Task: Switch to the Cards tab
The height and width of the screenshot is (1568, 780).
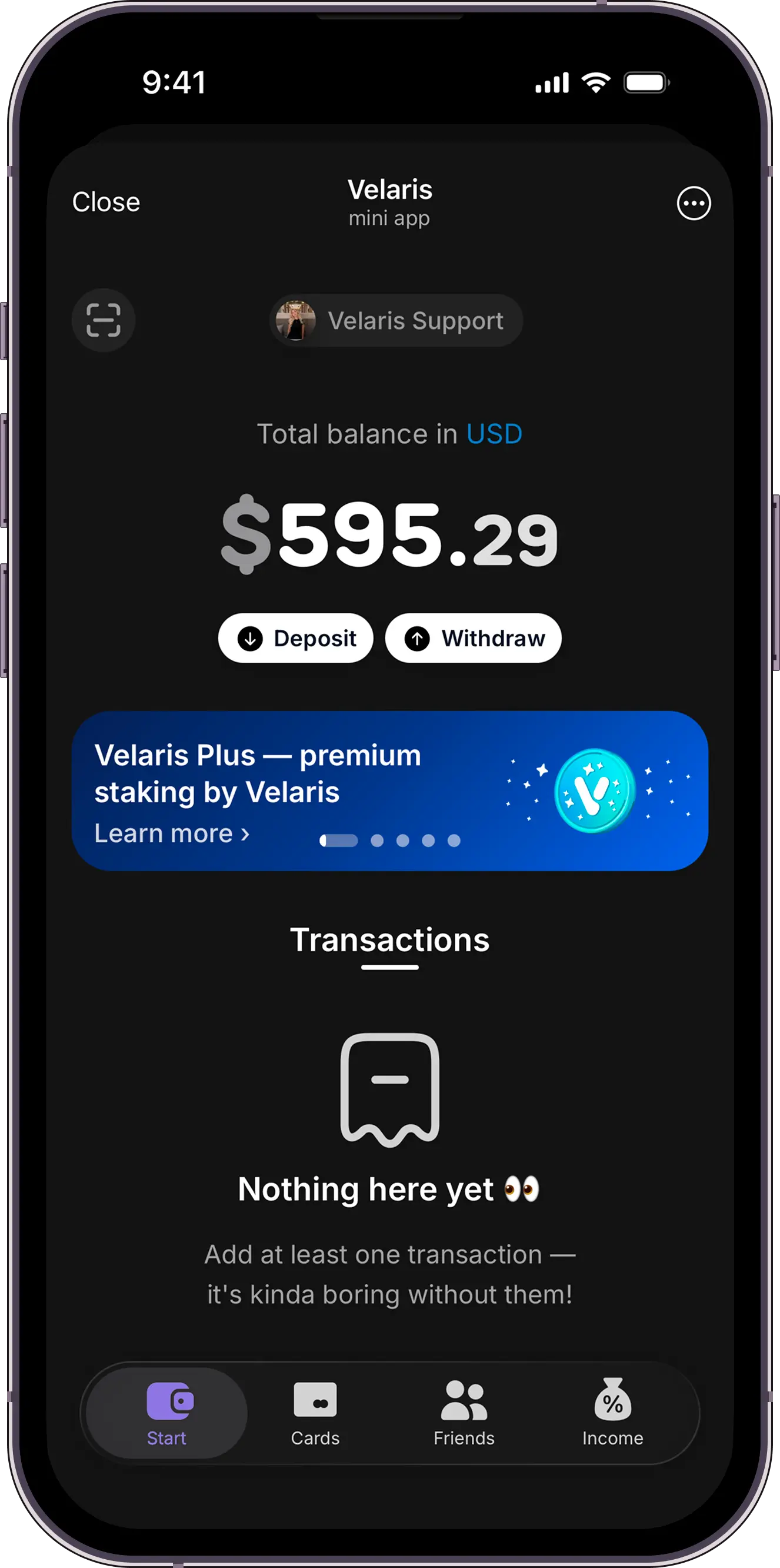Action: [315, 1413]
